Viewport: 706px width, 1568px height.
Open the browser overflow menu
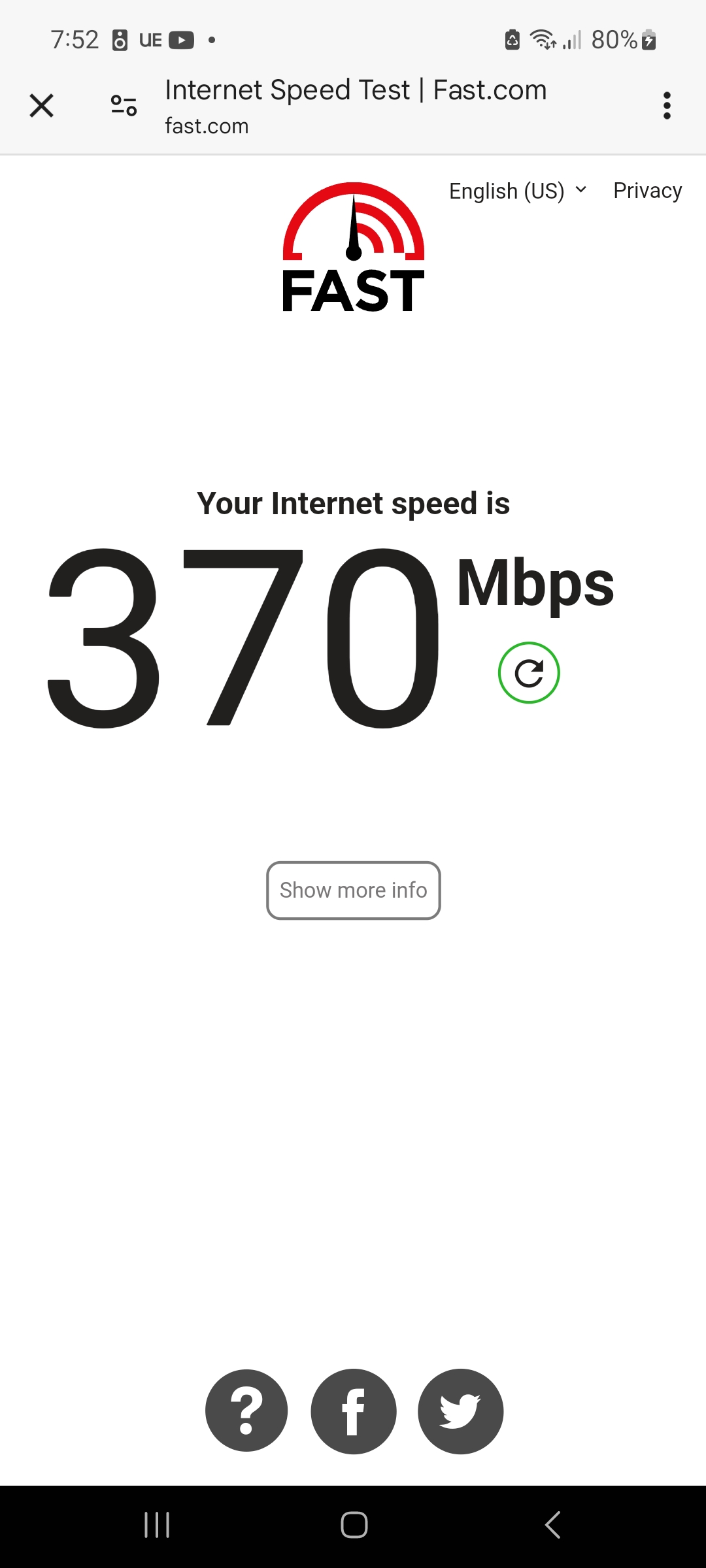(x=667, y=105)
